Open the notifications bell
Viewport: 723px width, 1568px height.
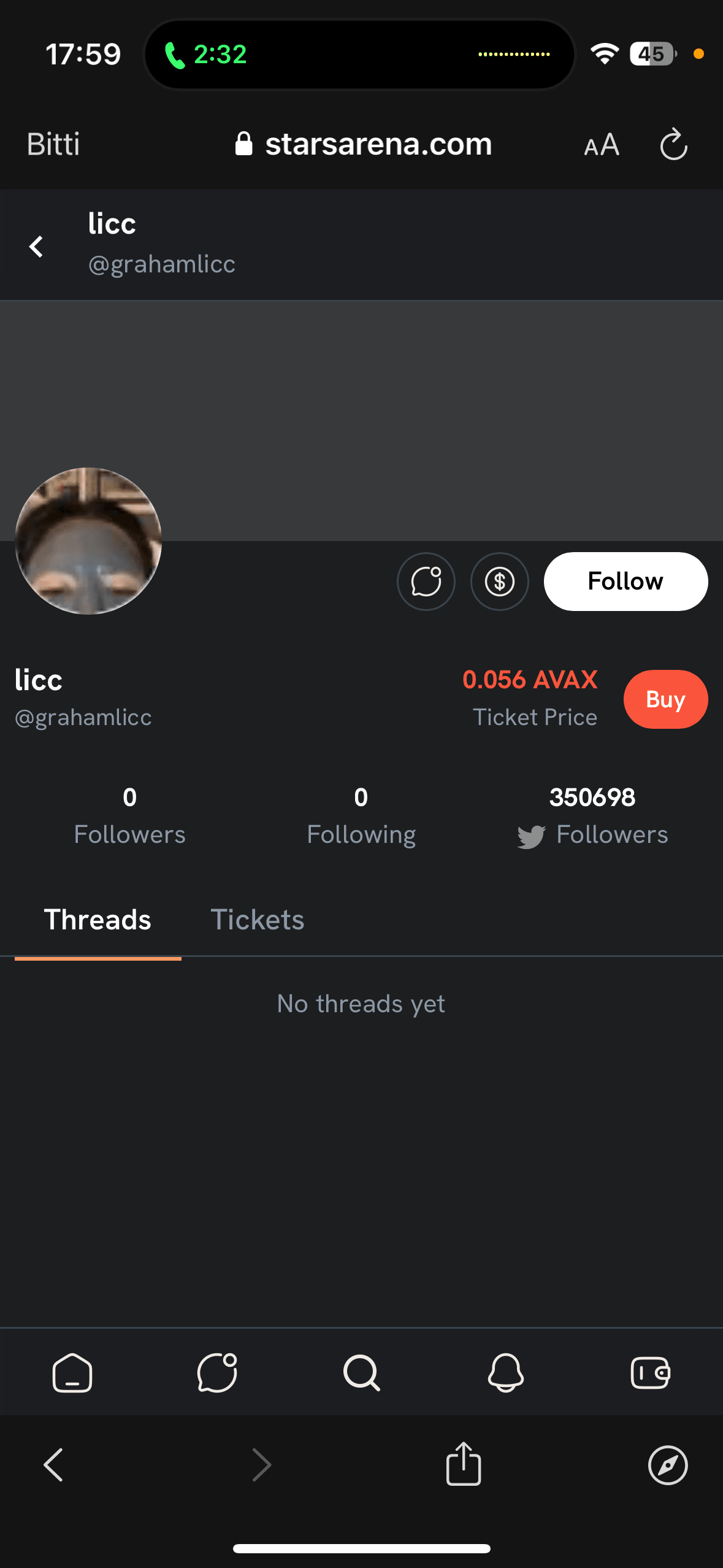(505, 1372)
